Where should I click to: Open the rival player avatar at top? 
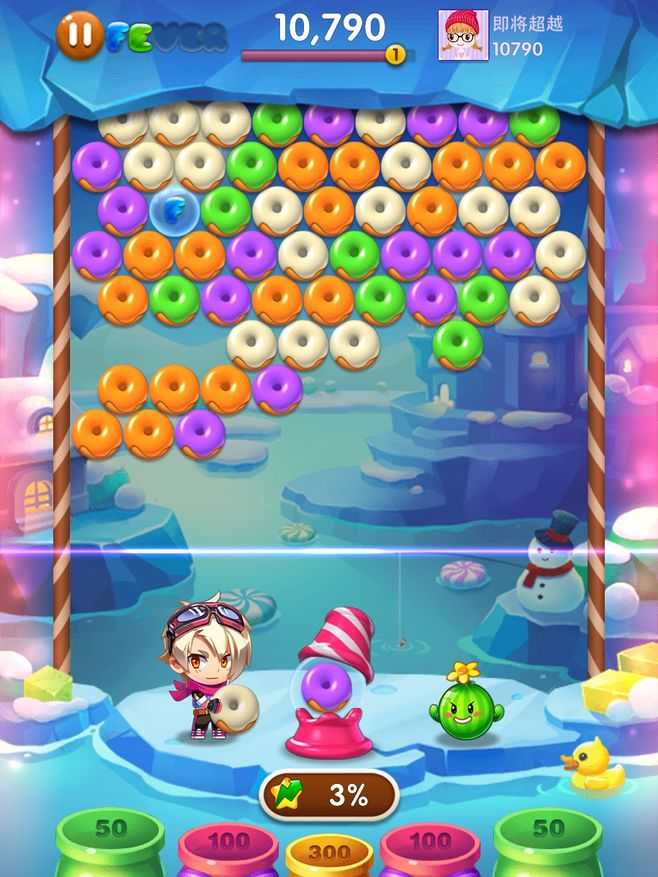462,35
